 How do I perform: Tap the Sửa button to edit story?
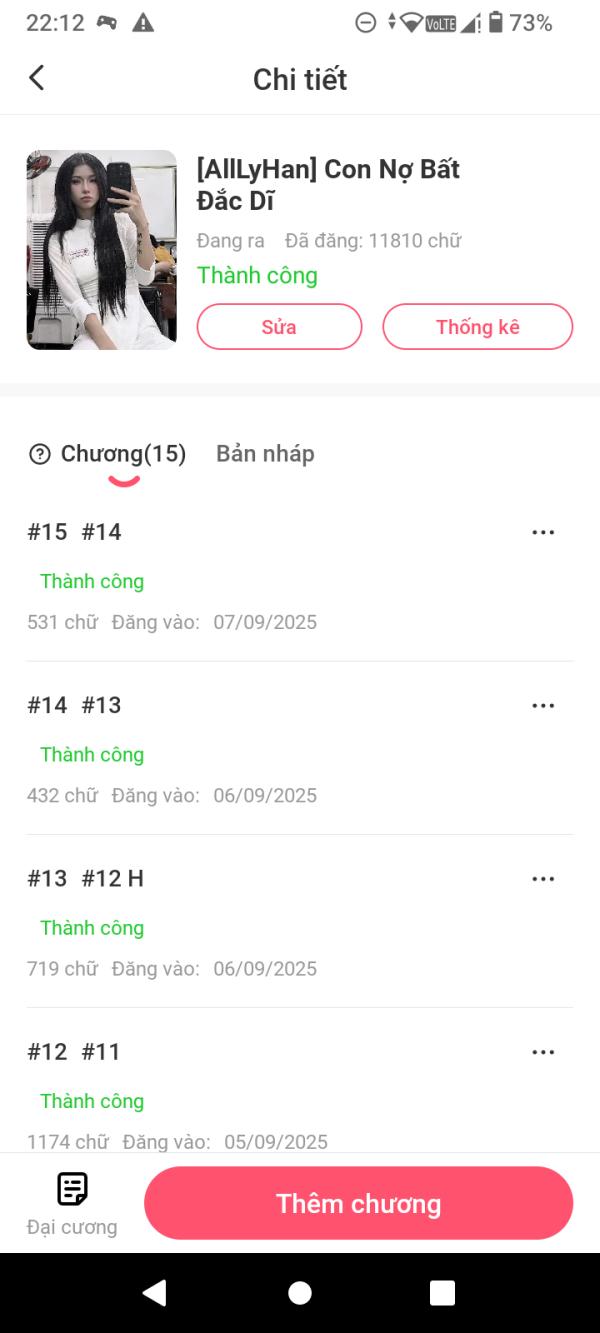279,327
